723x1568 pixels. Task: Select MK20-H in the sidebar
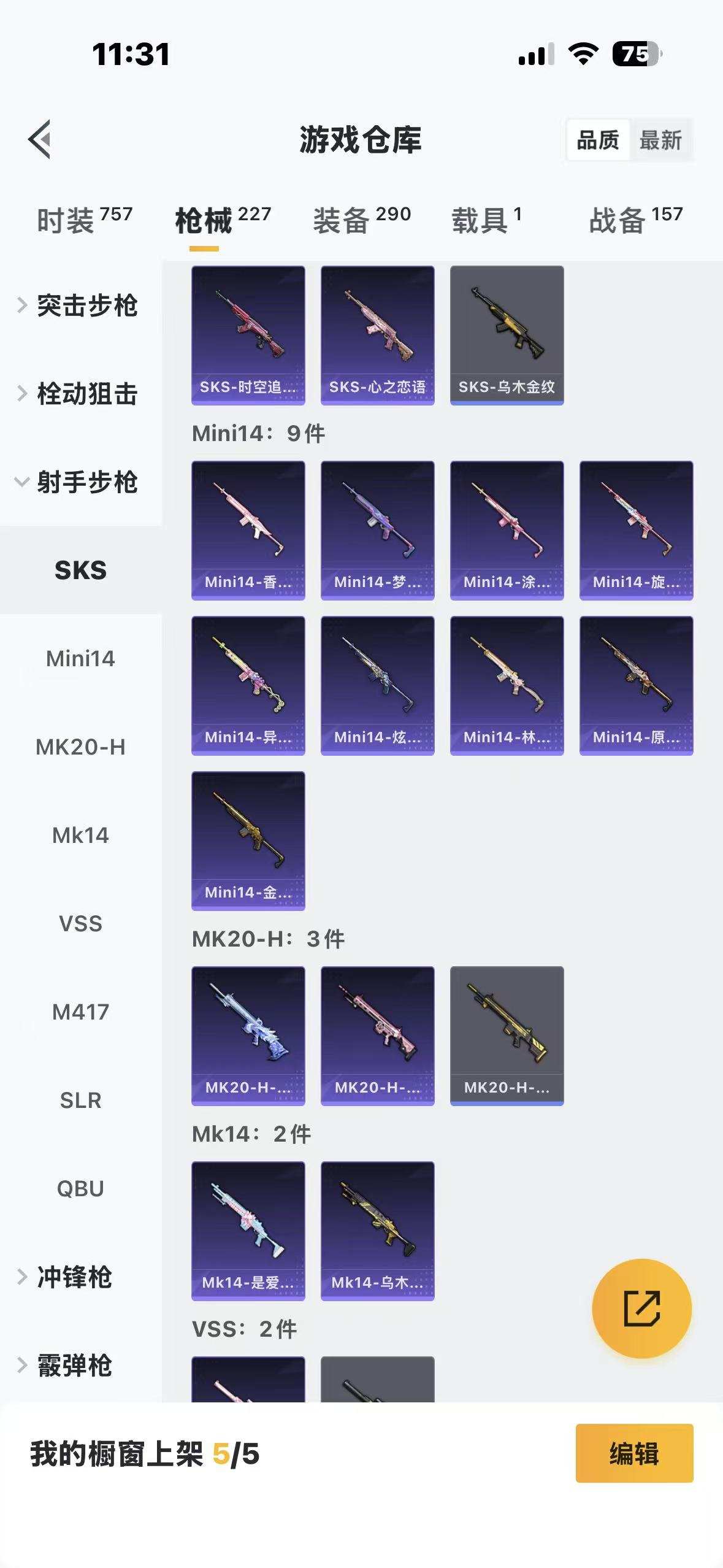click(80, 747)
